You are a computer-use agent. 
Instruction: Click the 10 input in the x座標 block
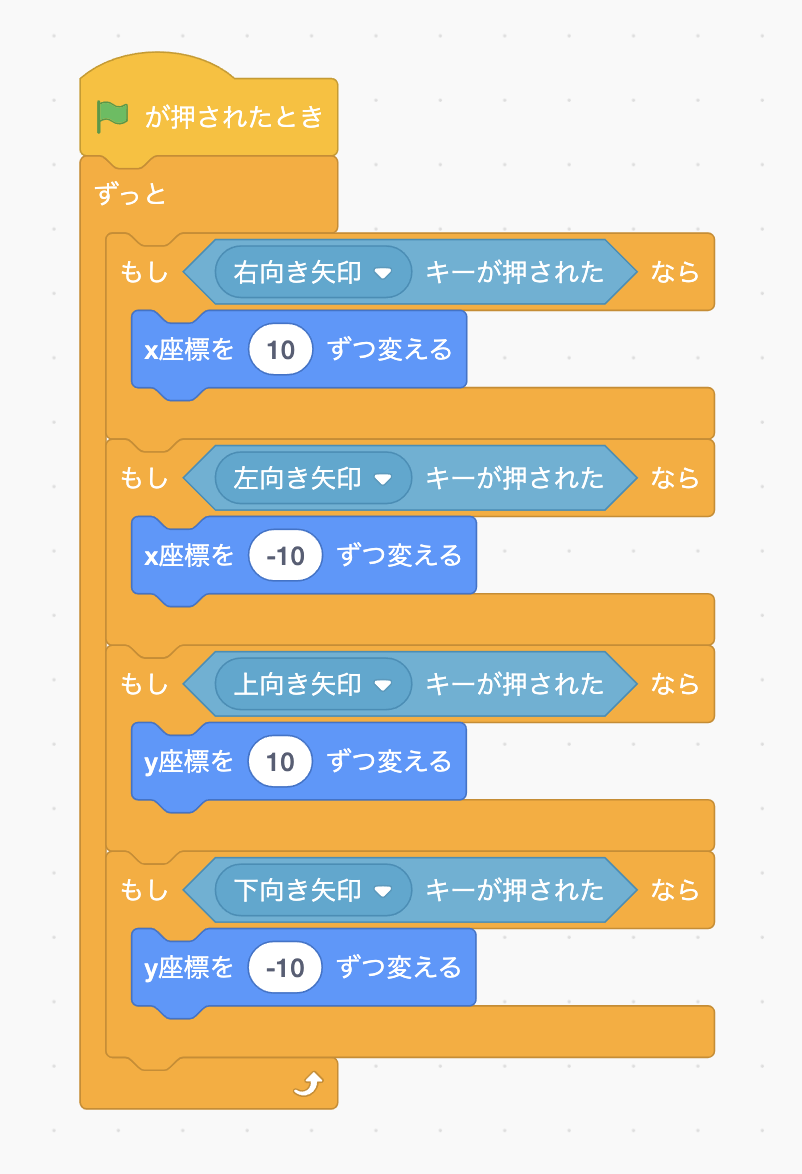(278, 349)
